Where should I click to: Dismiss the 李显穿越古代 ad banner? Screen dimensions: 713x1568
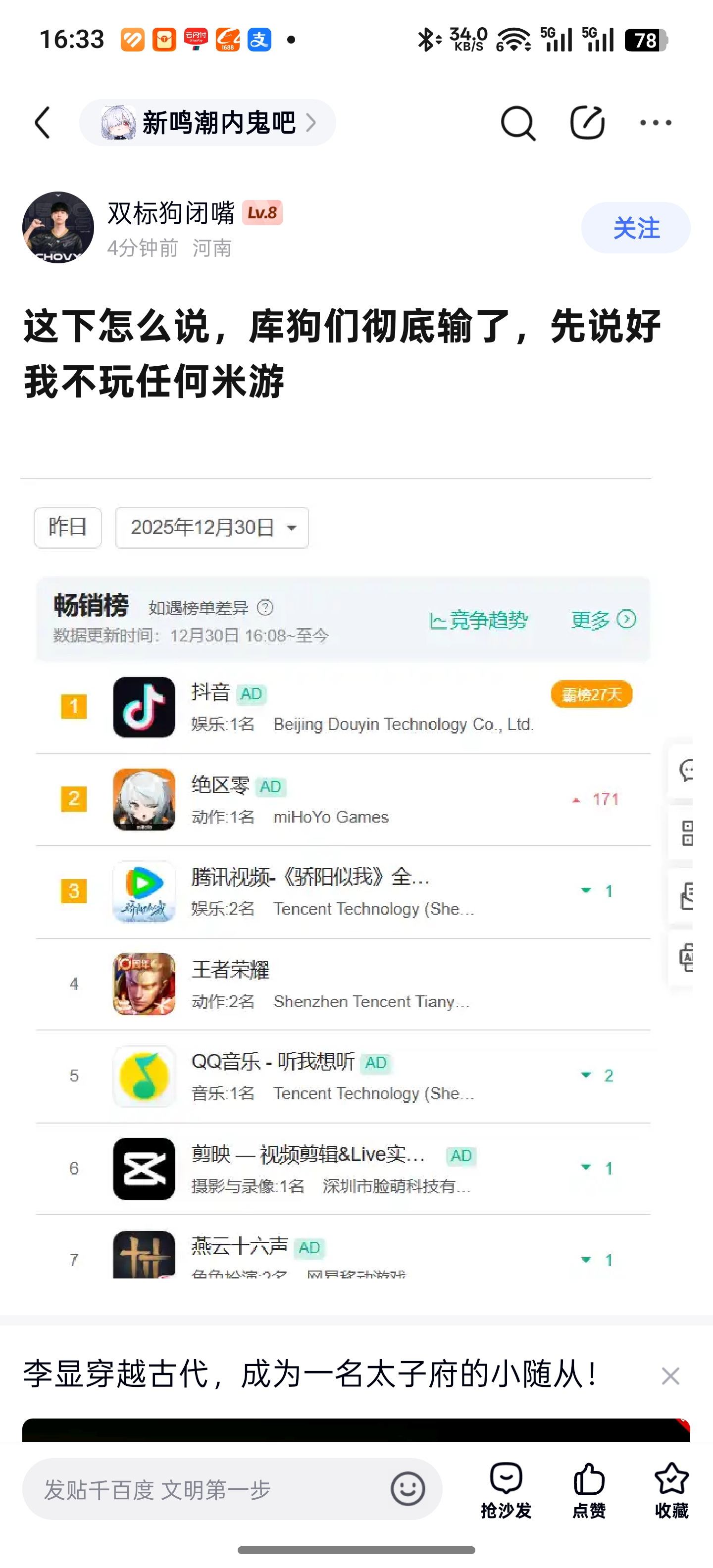(x=670, y=1375)
